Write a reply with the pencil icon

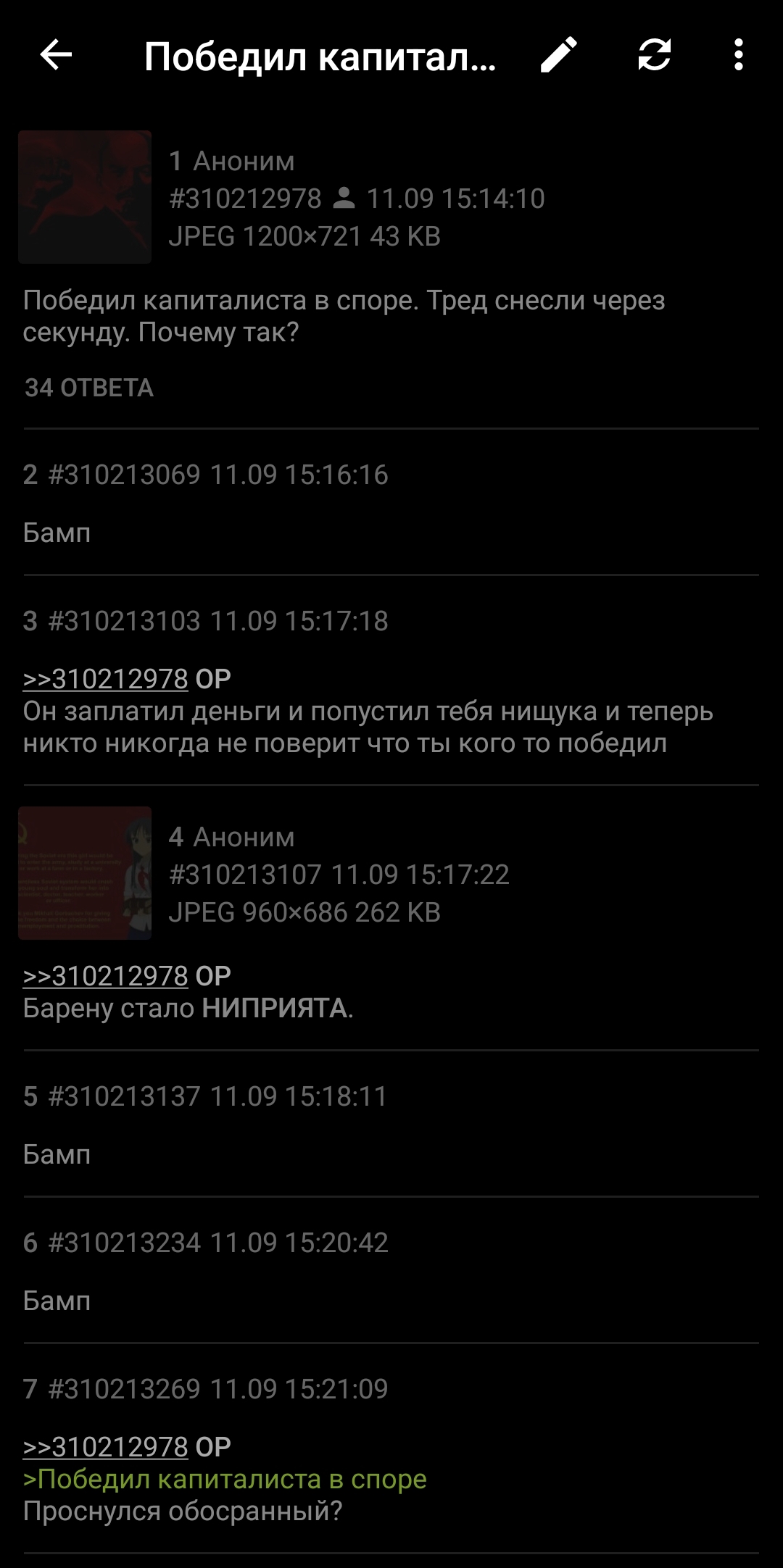tap(559, 55)
